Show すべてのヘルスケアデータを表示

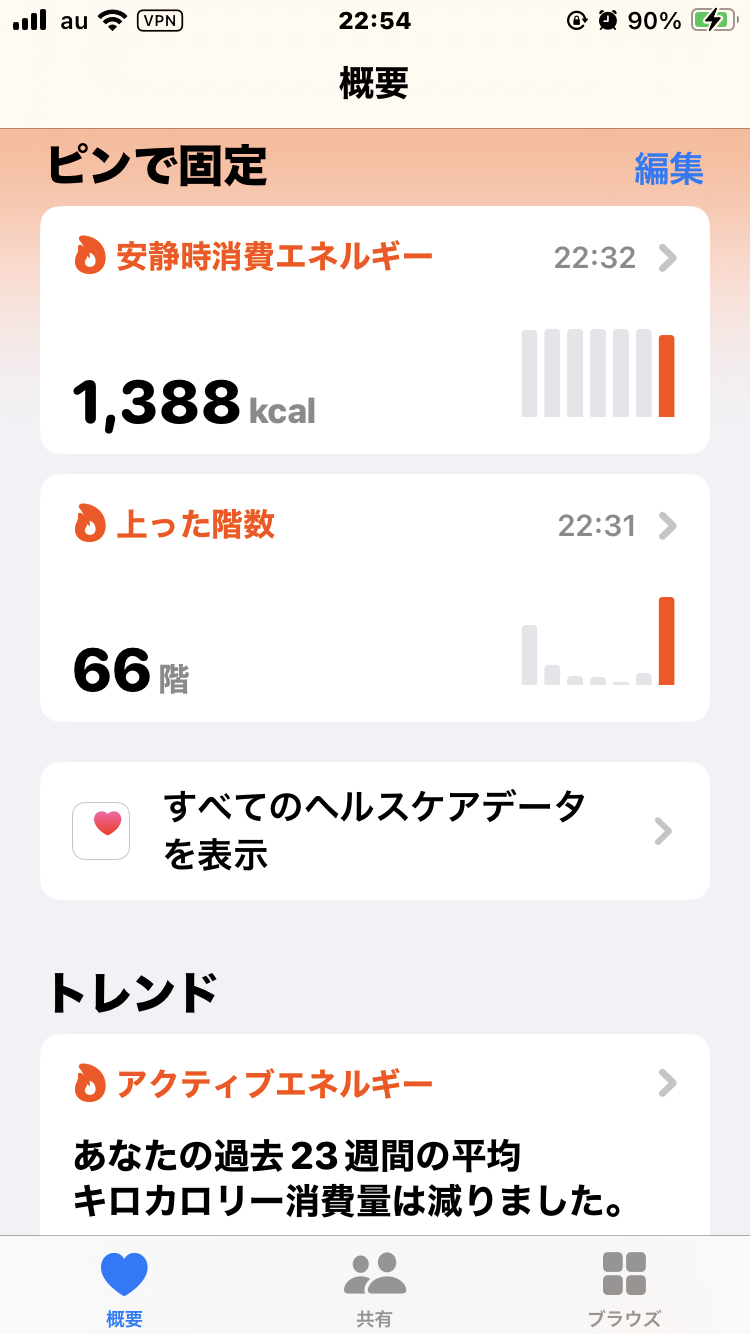point(374,831)
